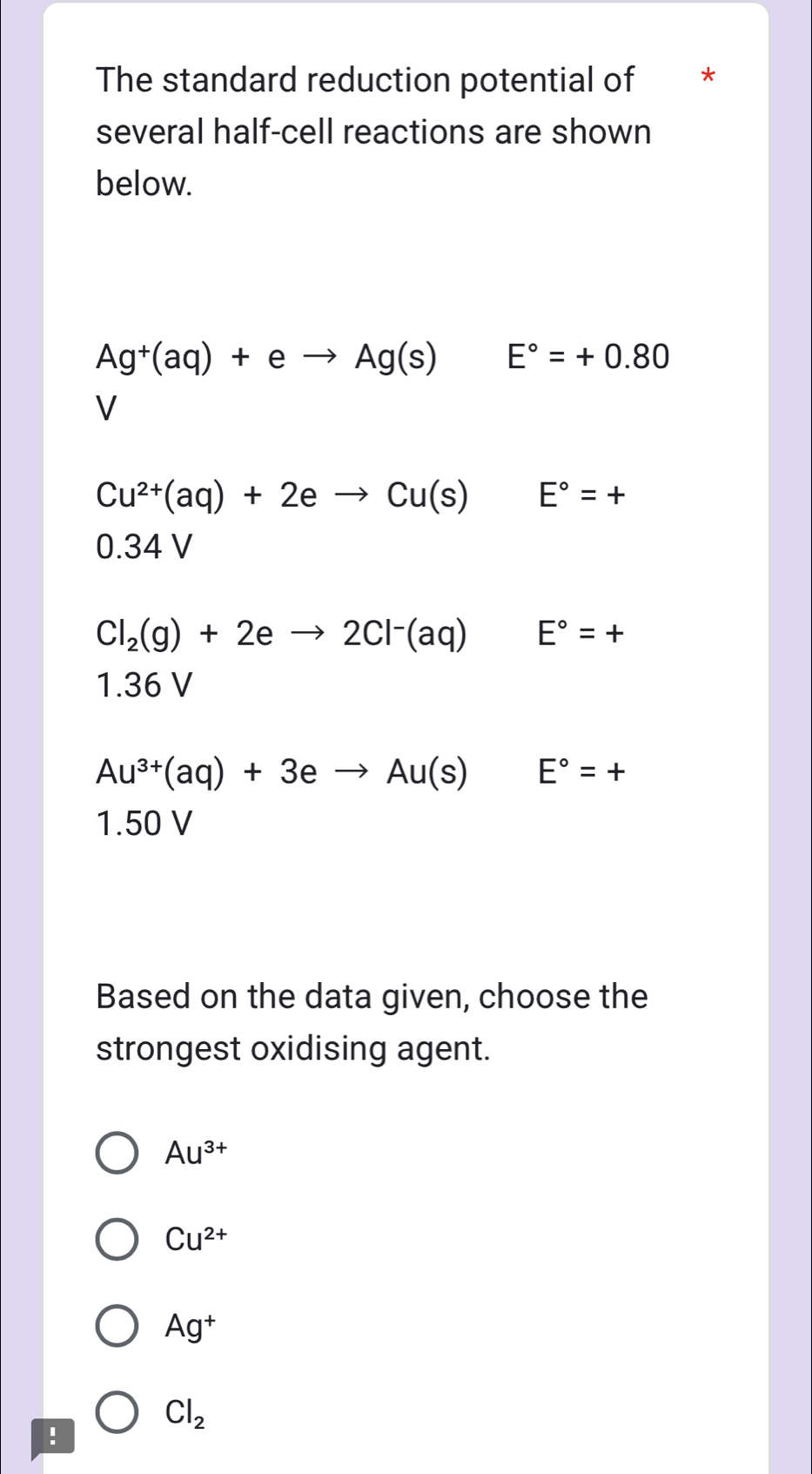Viewport: 812px width, 1474px height.
Task: Click the E° = +0.80 V value
Action: pos(588,357)
